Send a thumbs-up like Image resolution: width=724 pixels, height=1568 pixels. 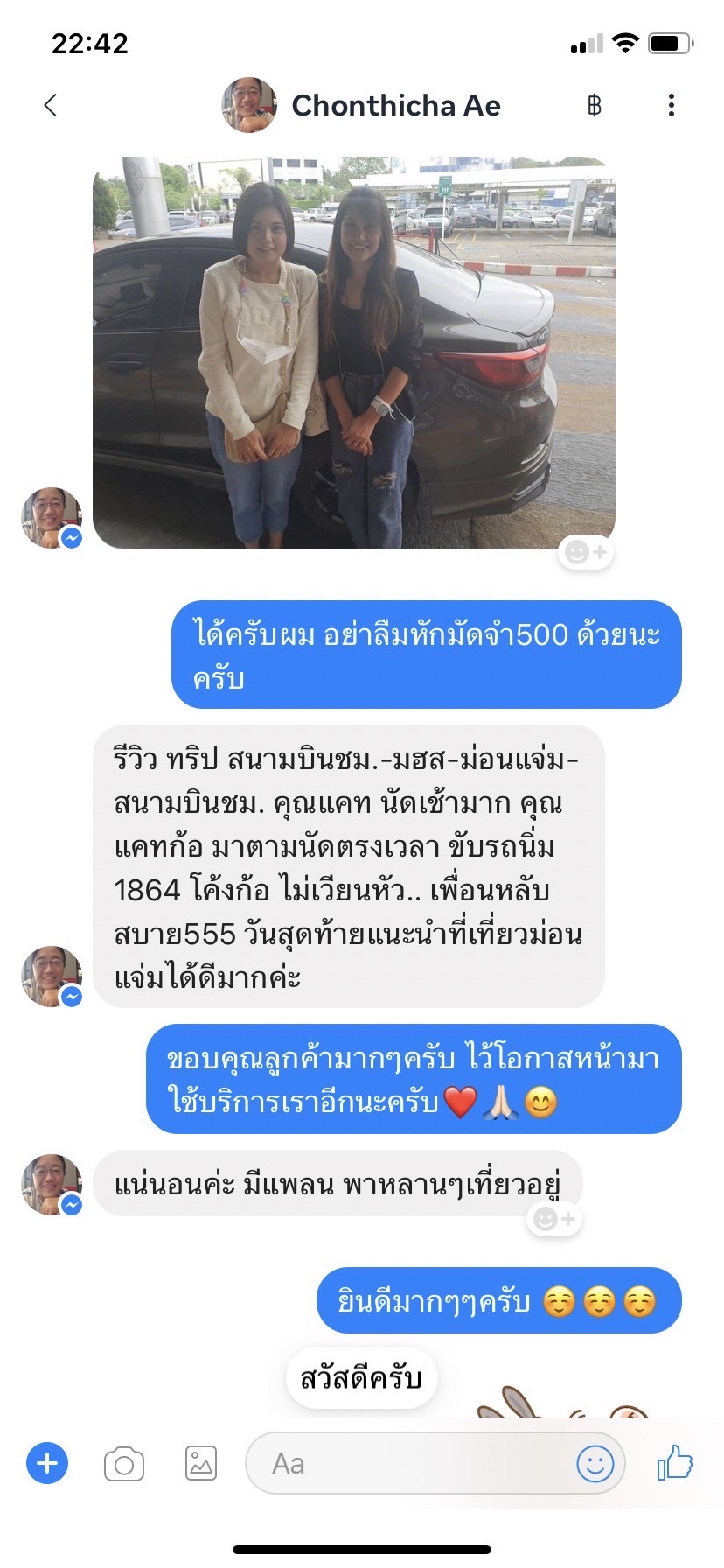(x=674, y=1462)
